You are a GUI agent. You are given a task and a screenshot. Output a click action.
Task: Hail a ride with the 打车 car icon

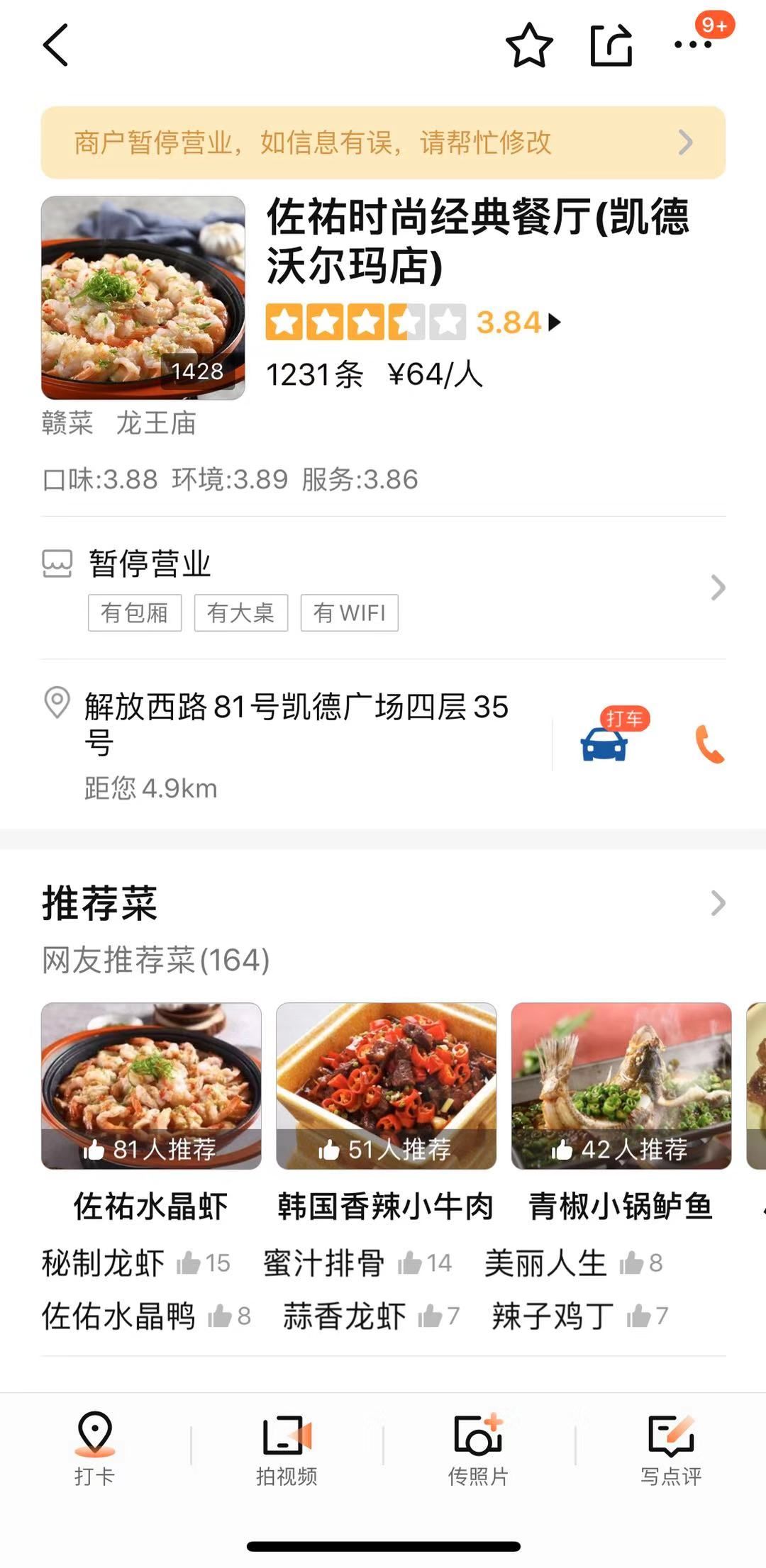click(604, 743)
